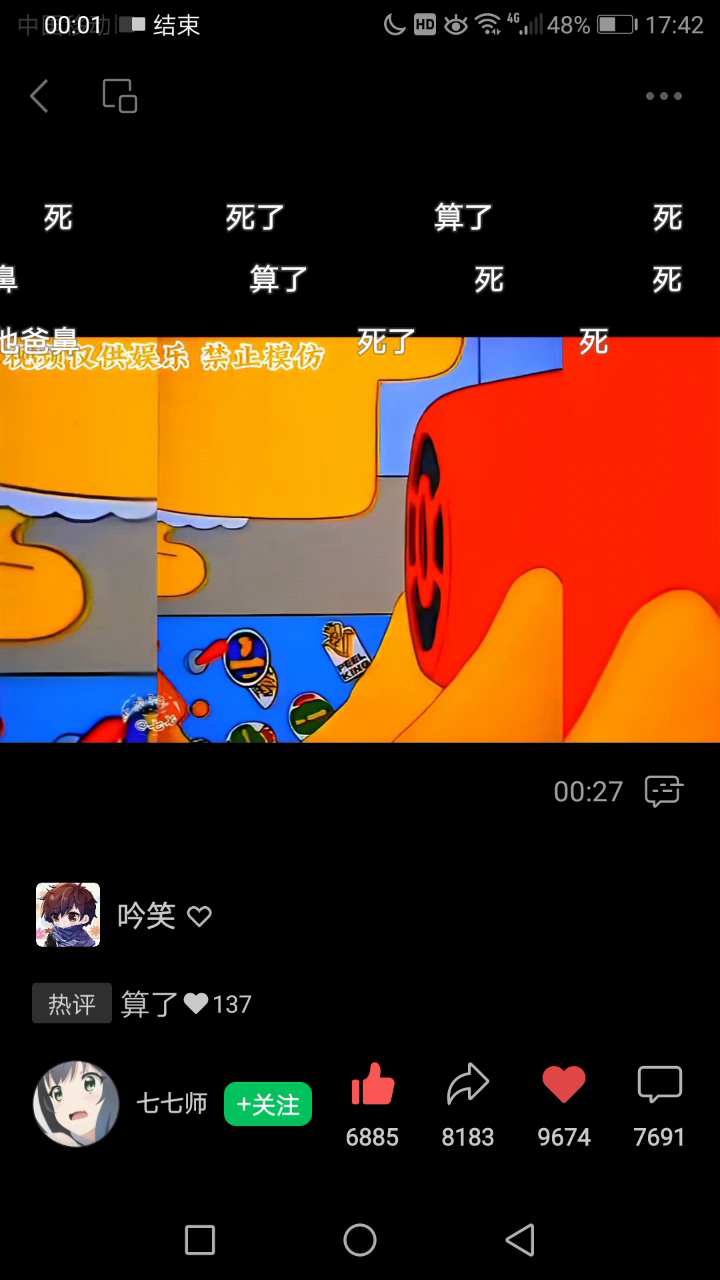Tap the system back triangle
The width and height of the screenshot is (720, 1280).
(x=520, y=1240)
